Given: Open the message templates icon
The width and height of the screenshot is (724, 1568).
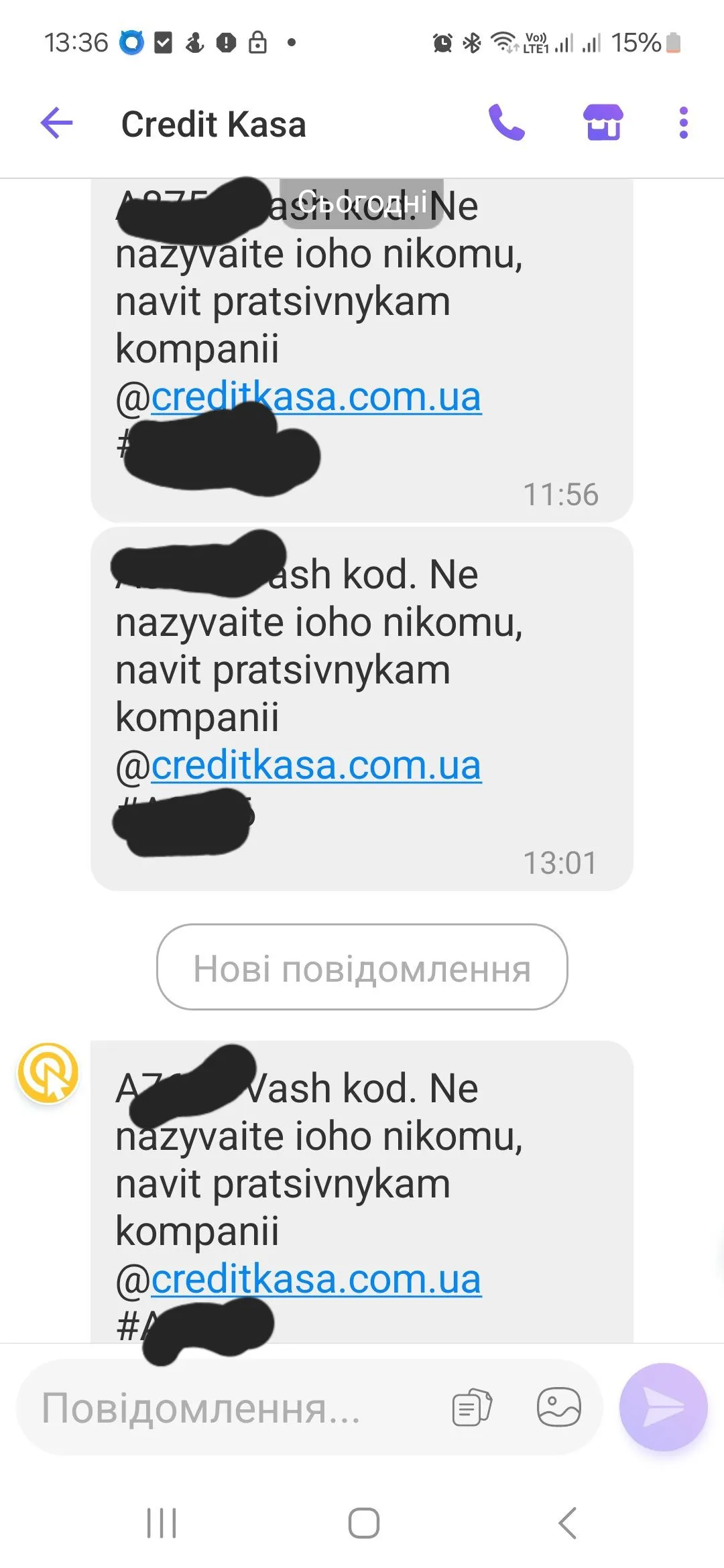Looking at the screenshot, I should click(x=472, y=1407).
